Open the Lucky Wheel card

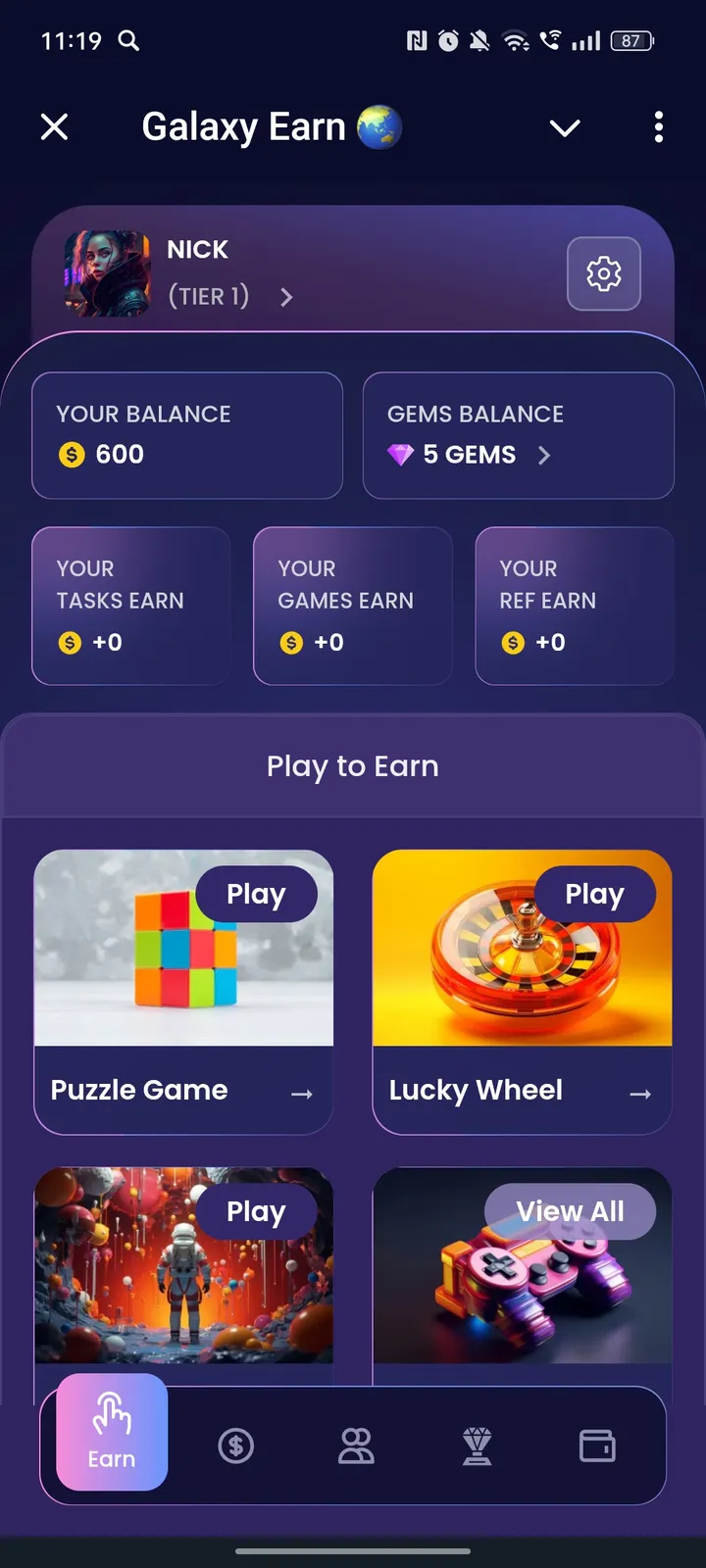pos(522,992)
